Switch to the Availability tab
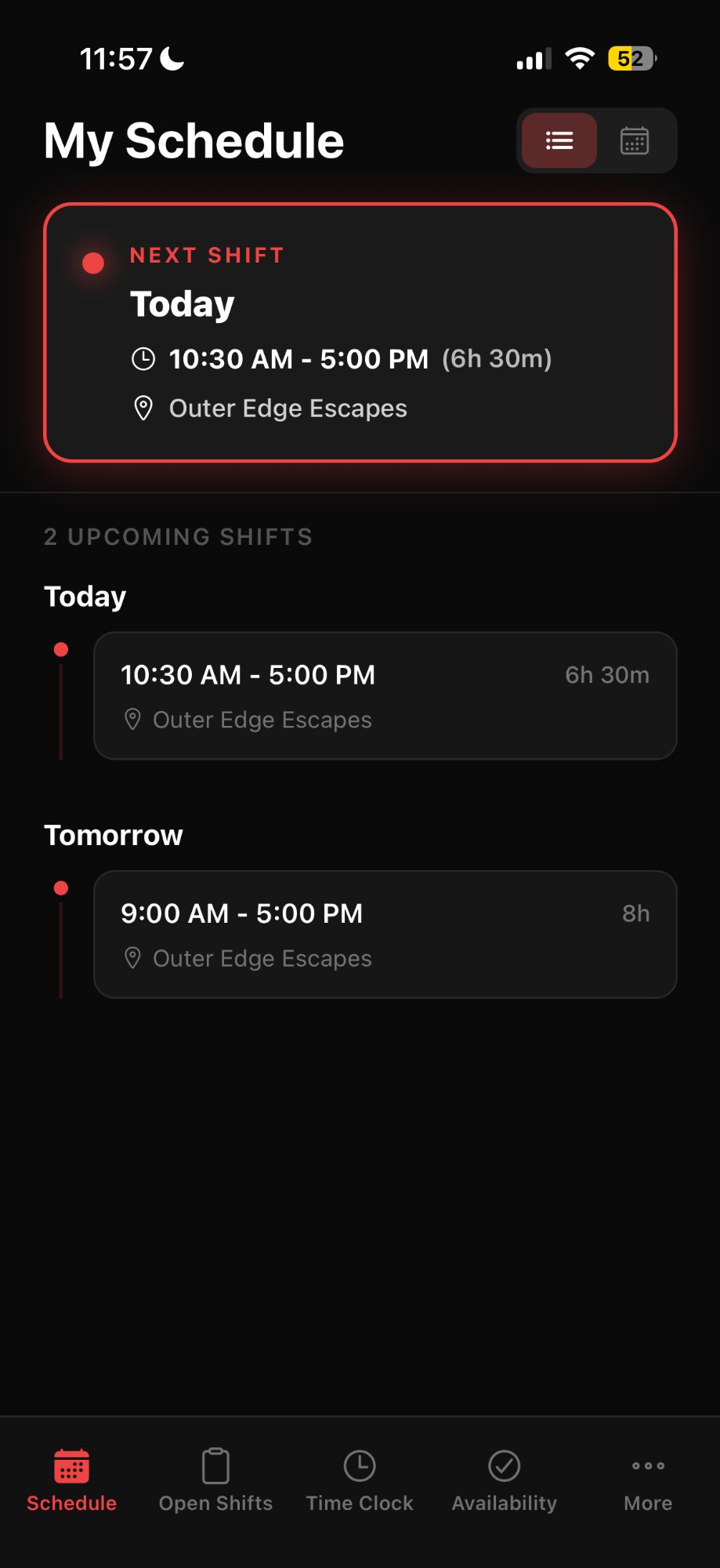 (x=504, y=1482)
